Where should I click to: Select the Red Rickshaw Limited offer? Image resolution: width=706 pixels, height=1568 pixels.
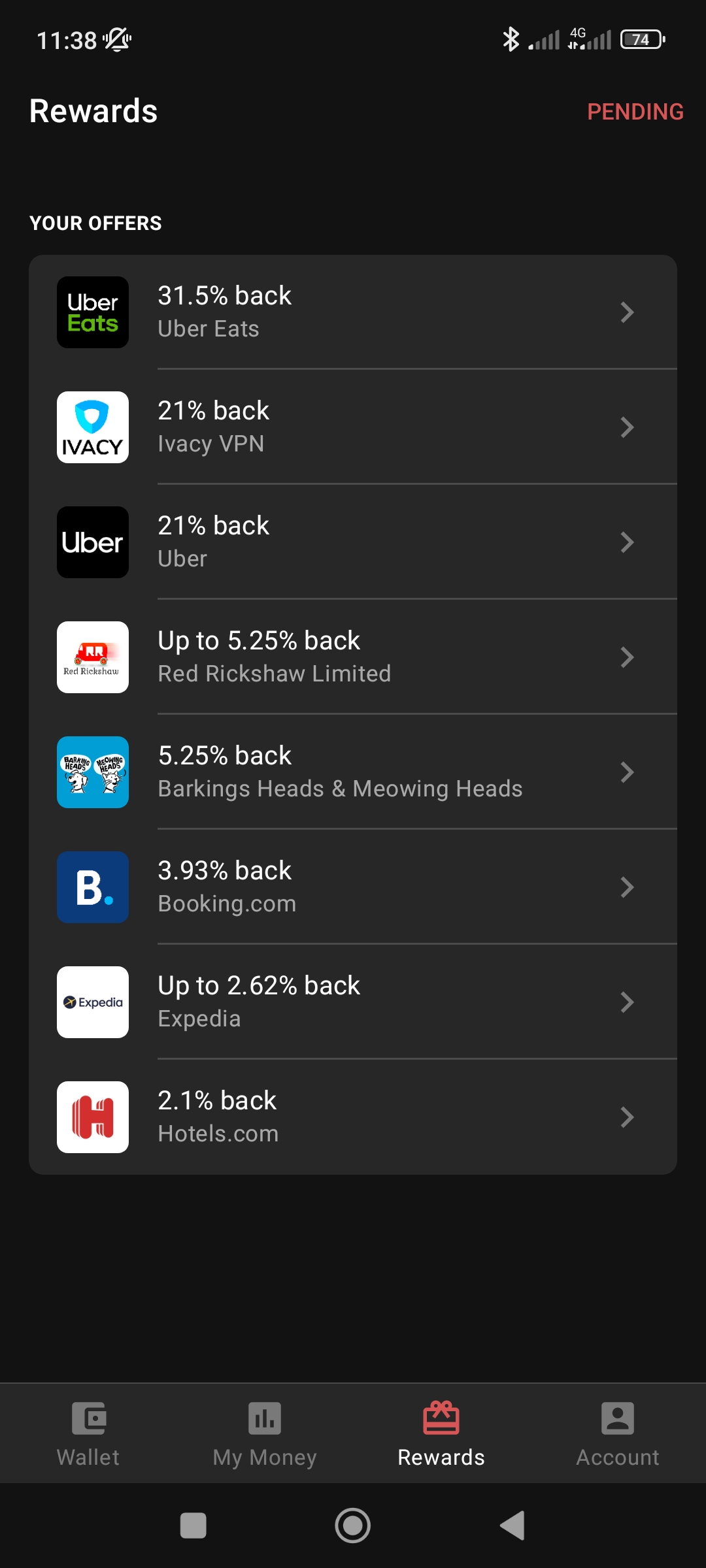point(353,657)
